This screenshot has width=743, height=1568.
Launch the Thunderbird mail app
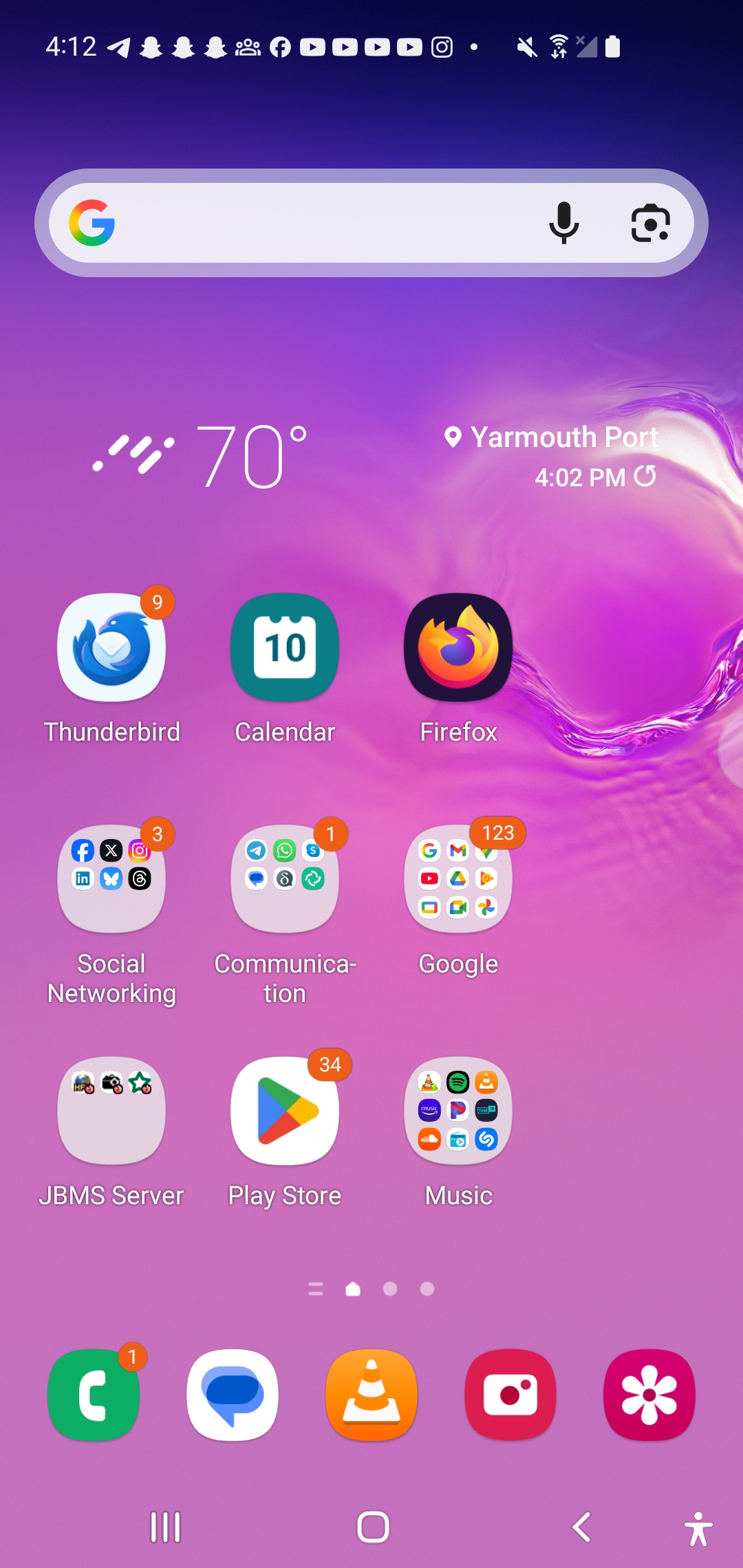(x=111, y=648)
